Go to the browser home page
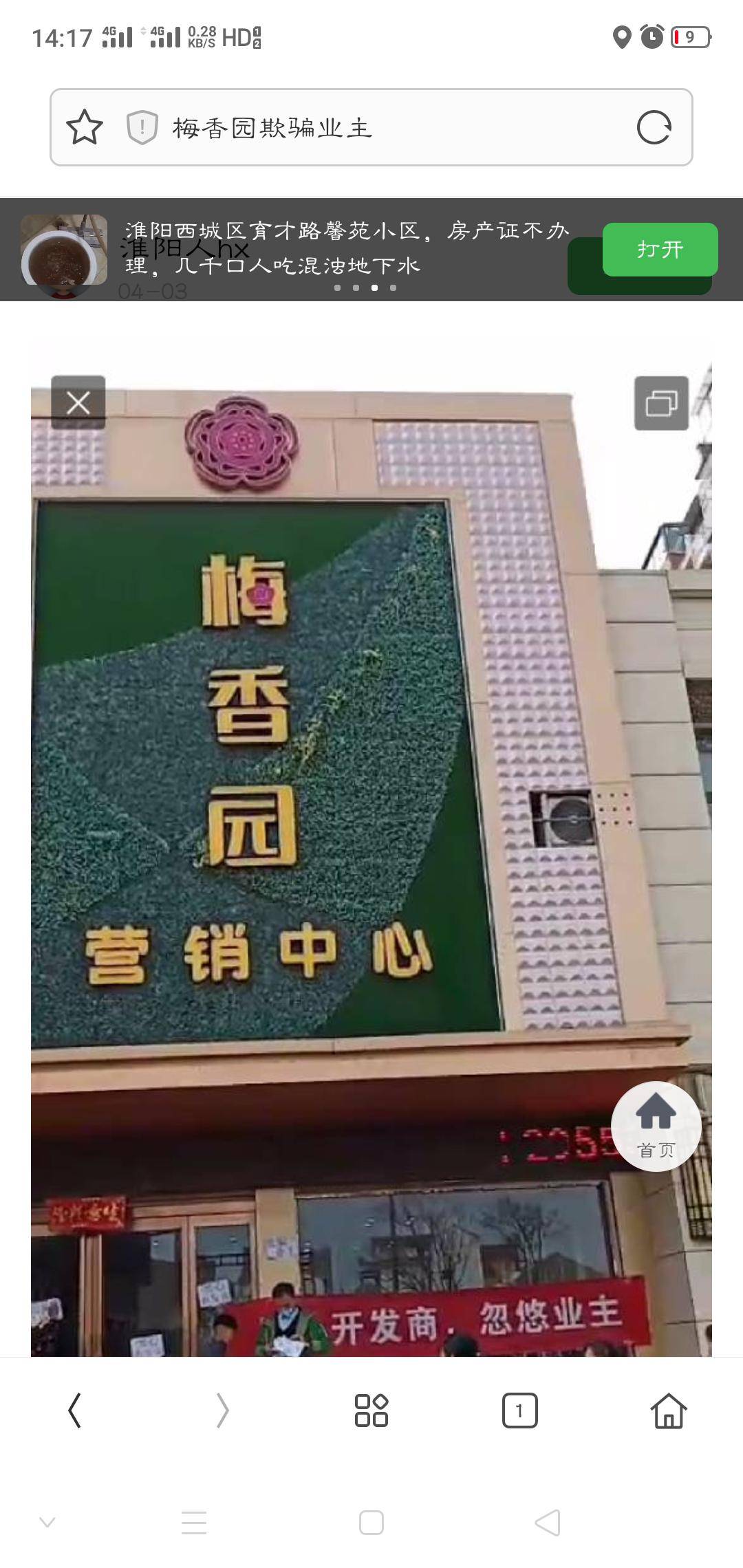 [668, 1411]
